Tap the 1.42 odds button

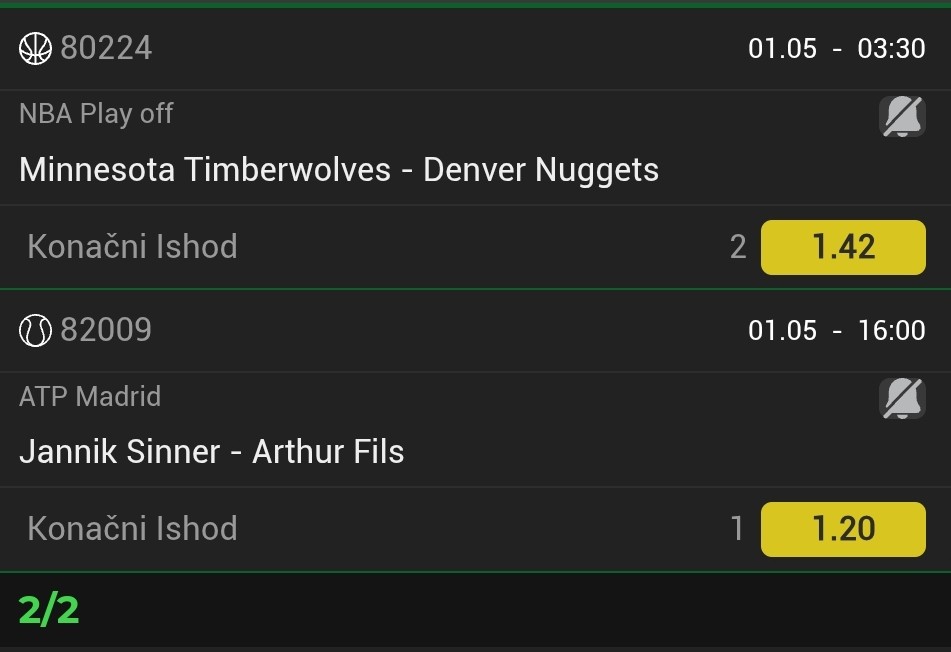[843, 247]
